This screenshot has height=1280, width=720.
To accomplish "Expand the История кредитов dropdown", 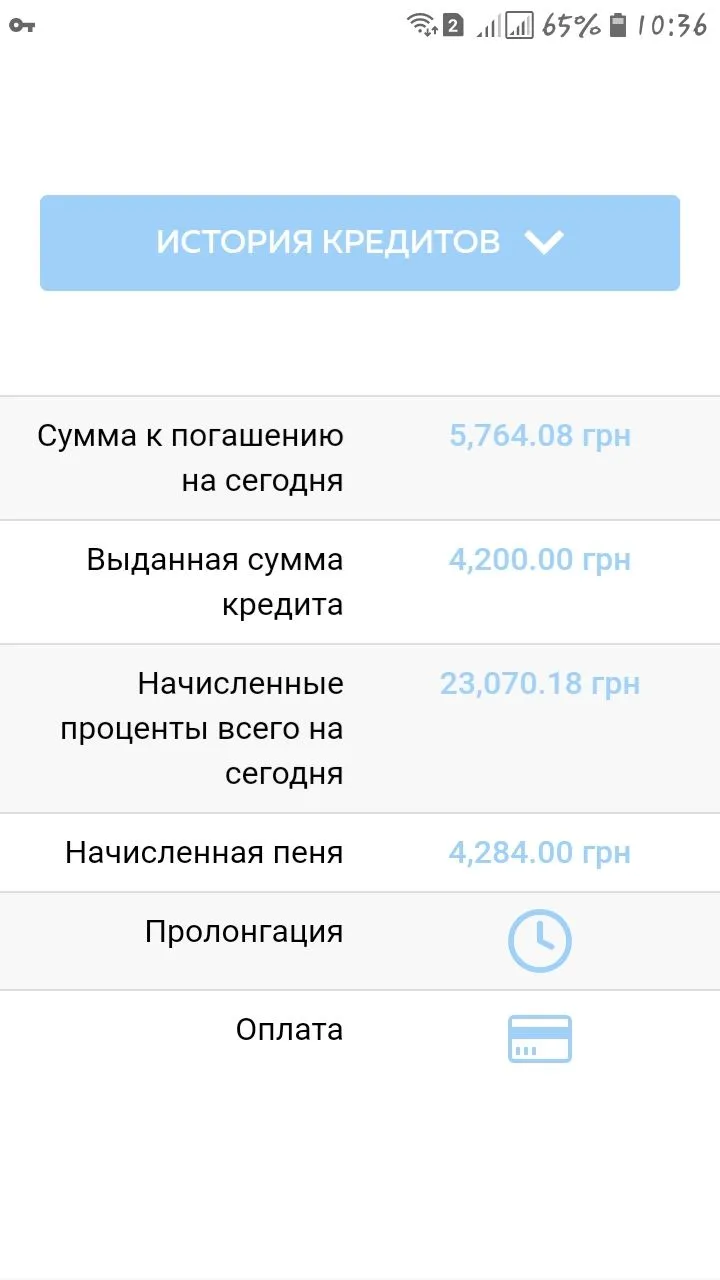I will click(x=360, y=243).
